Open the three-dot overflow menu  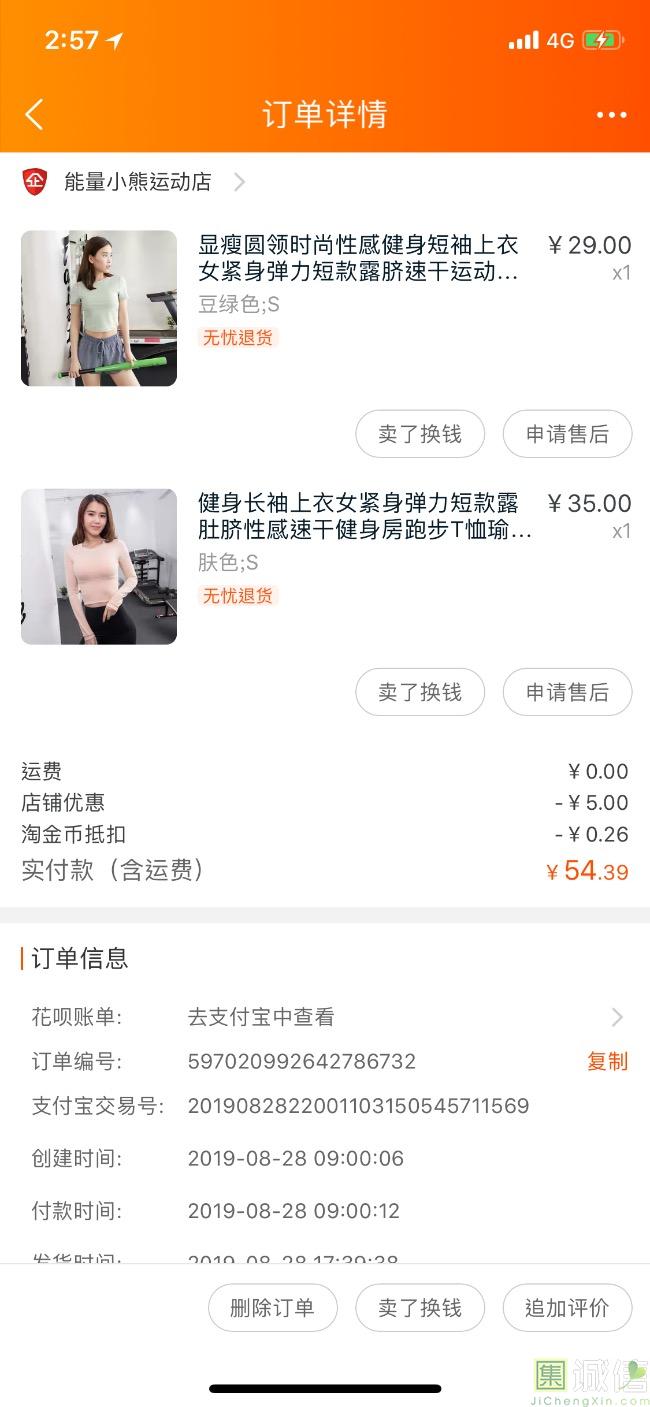(x=611, y=115)
